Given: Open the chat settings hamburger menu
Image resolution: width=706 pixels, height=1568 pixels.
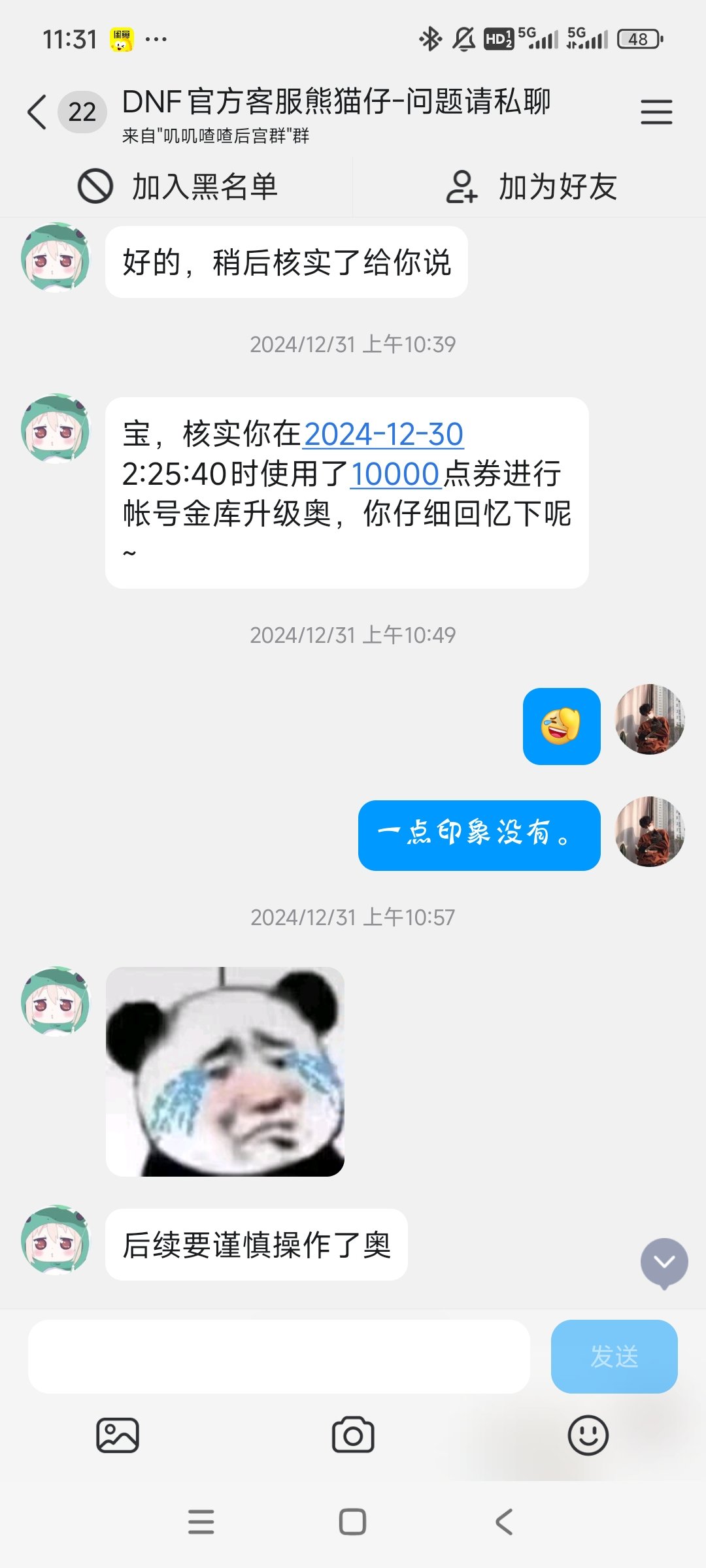Looking at the screenshot, I should click(x=656, y=112).
